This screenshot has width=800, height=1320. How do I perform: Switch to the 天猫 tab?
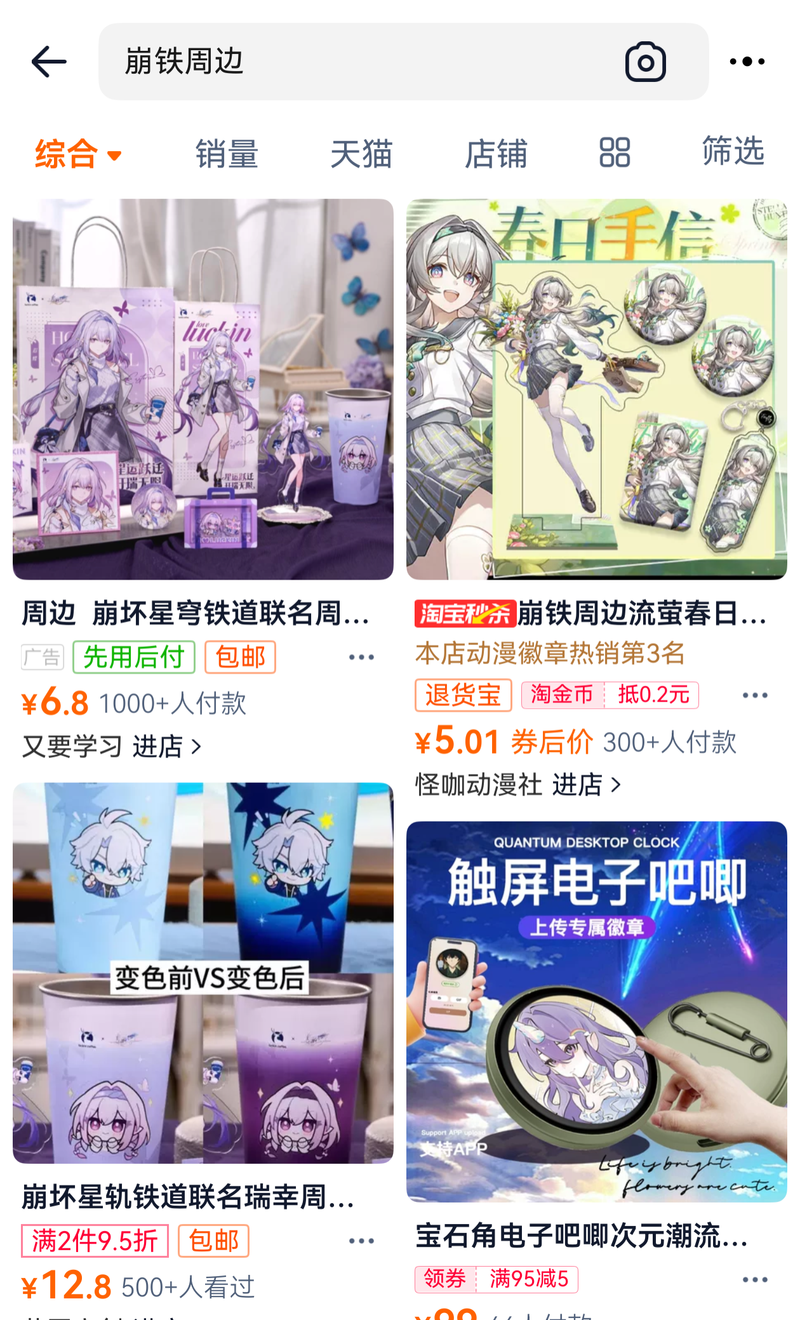[x=361, y=153]
